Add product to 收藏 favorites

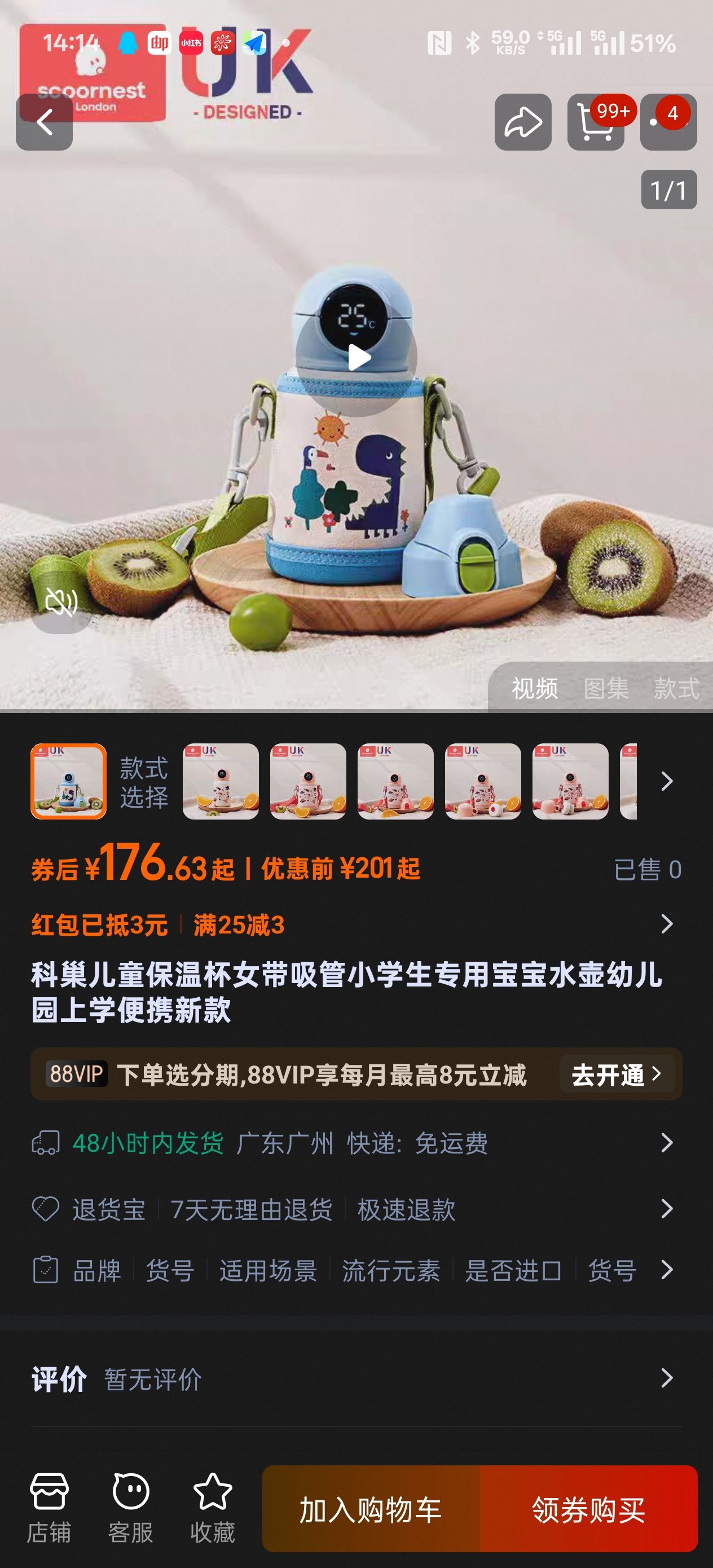tap(212, 1508)
